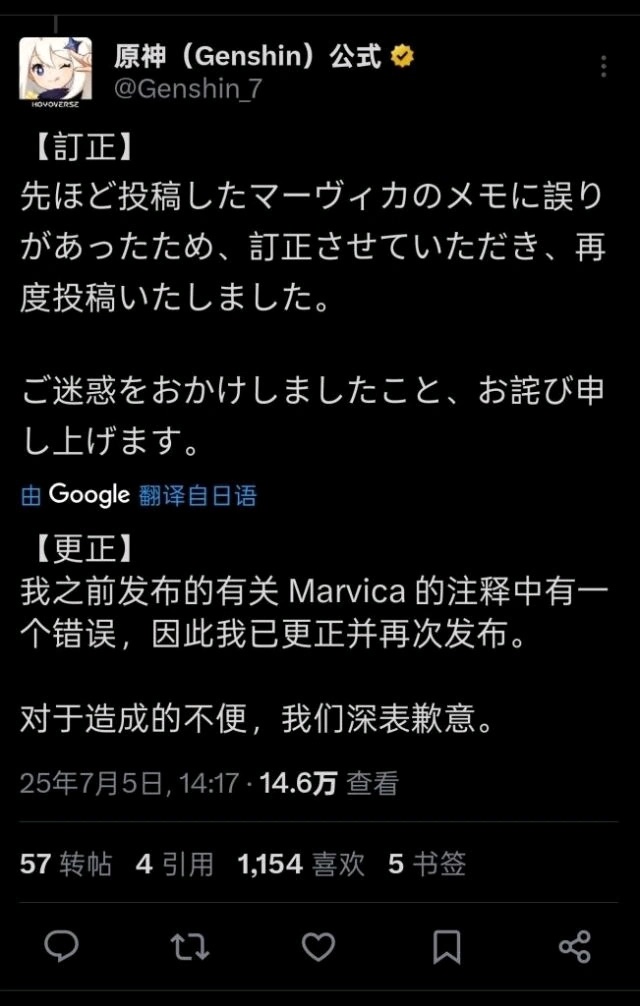640x1006 pixels.
Task: Share this post
Action: [x=574, y=945]
